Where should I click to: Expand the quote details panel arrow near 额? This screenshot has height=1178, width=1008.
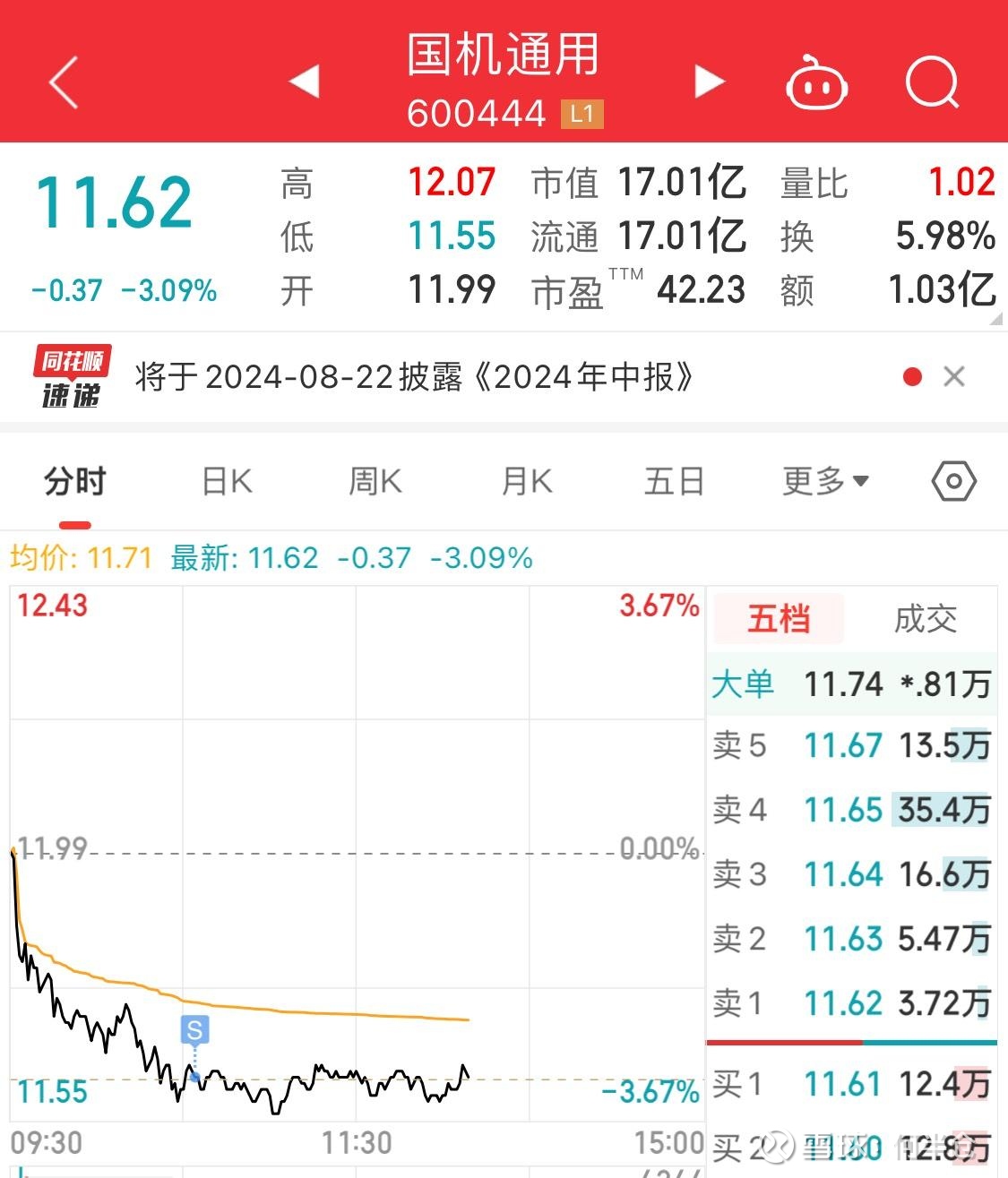point(993,315)
